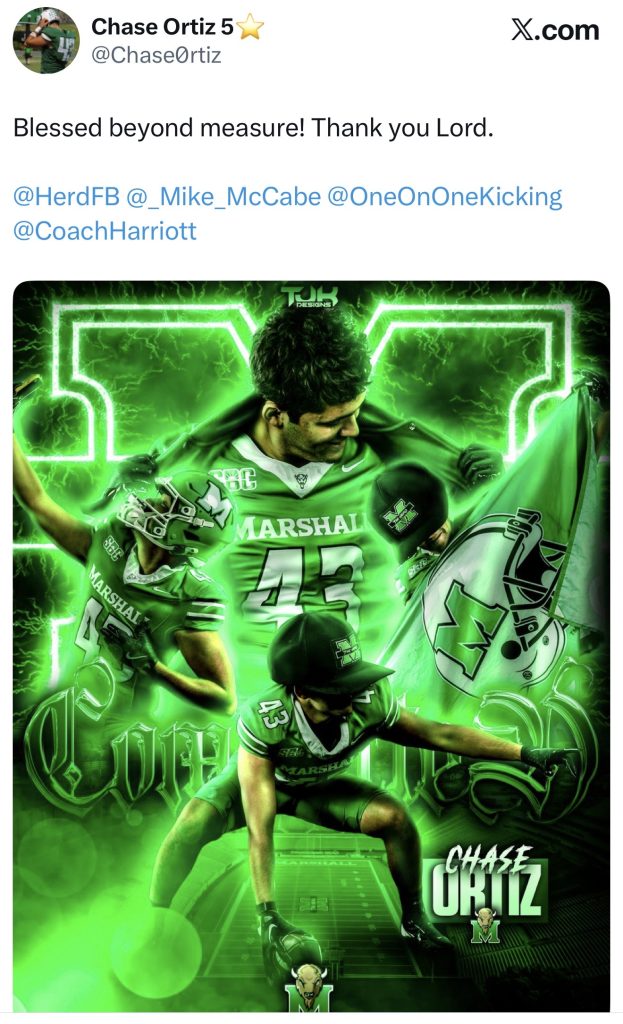Open the @OneOnOneKicking mention
623x1024 pixels.
click(x=445, y=197)
